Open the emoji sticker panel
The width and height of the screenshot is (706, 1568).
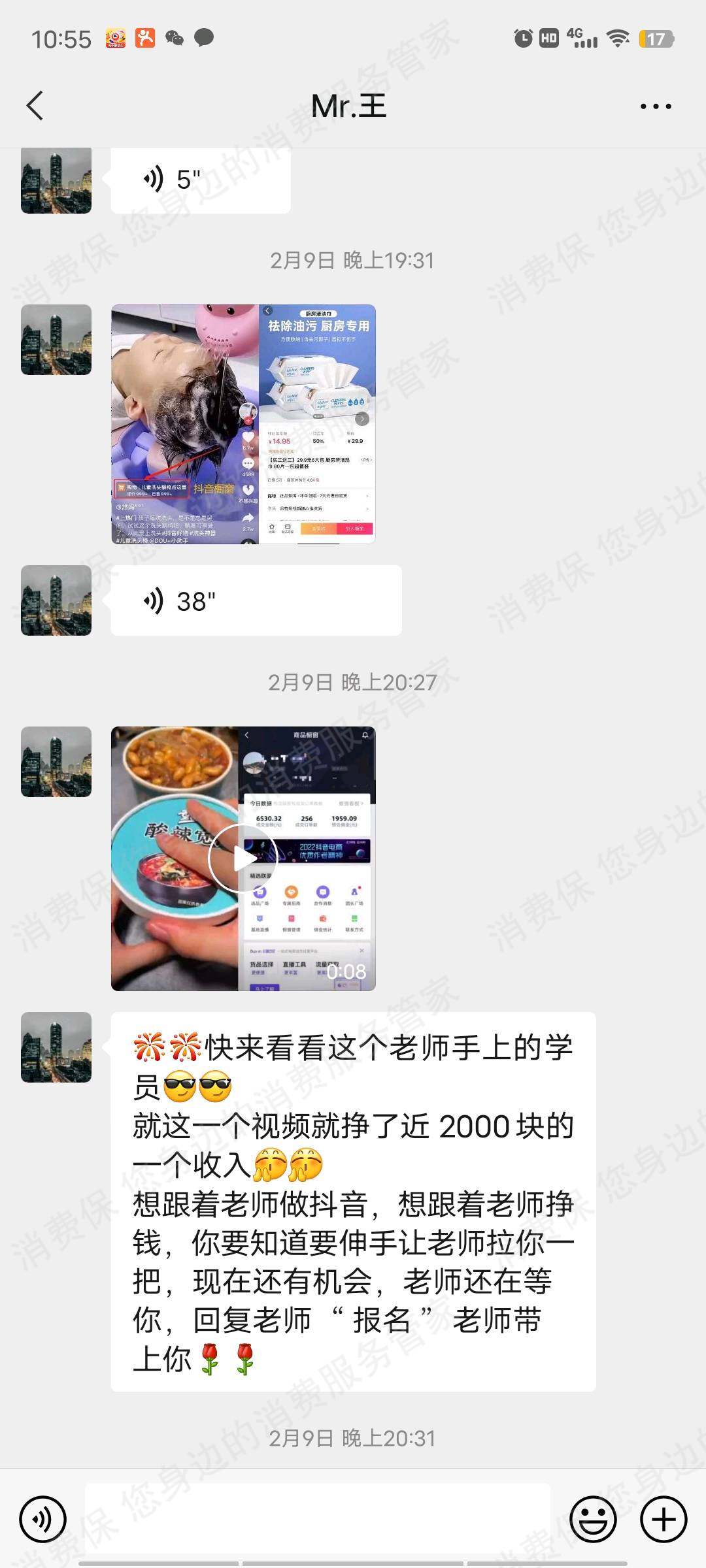(593, 1519)
